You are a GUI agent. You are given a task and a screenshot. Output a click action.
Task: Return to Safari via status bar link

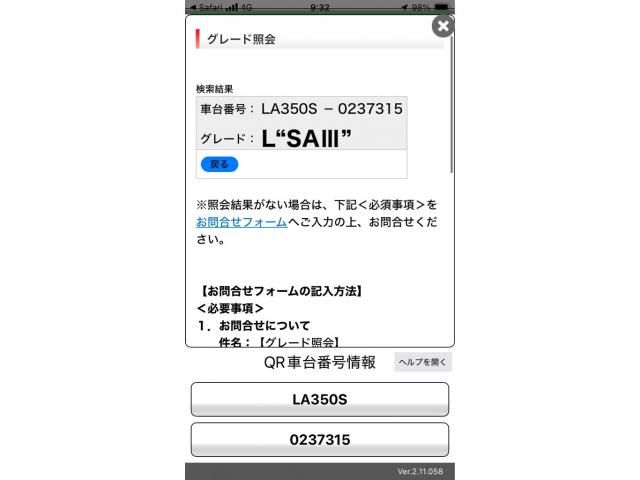click(x=207, y=6)
